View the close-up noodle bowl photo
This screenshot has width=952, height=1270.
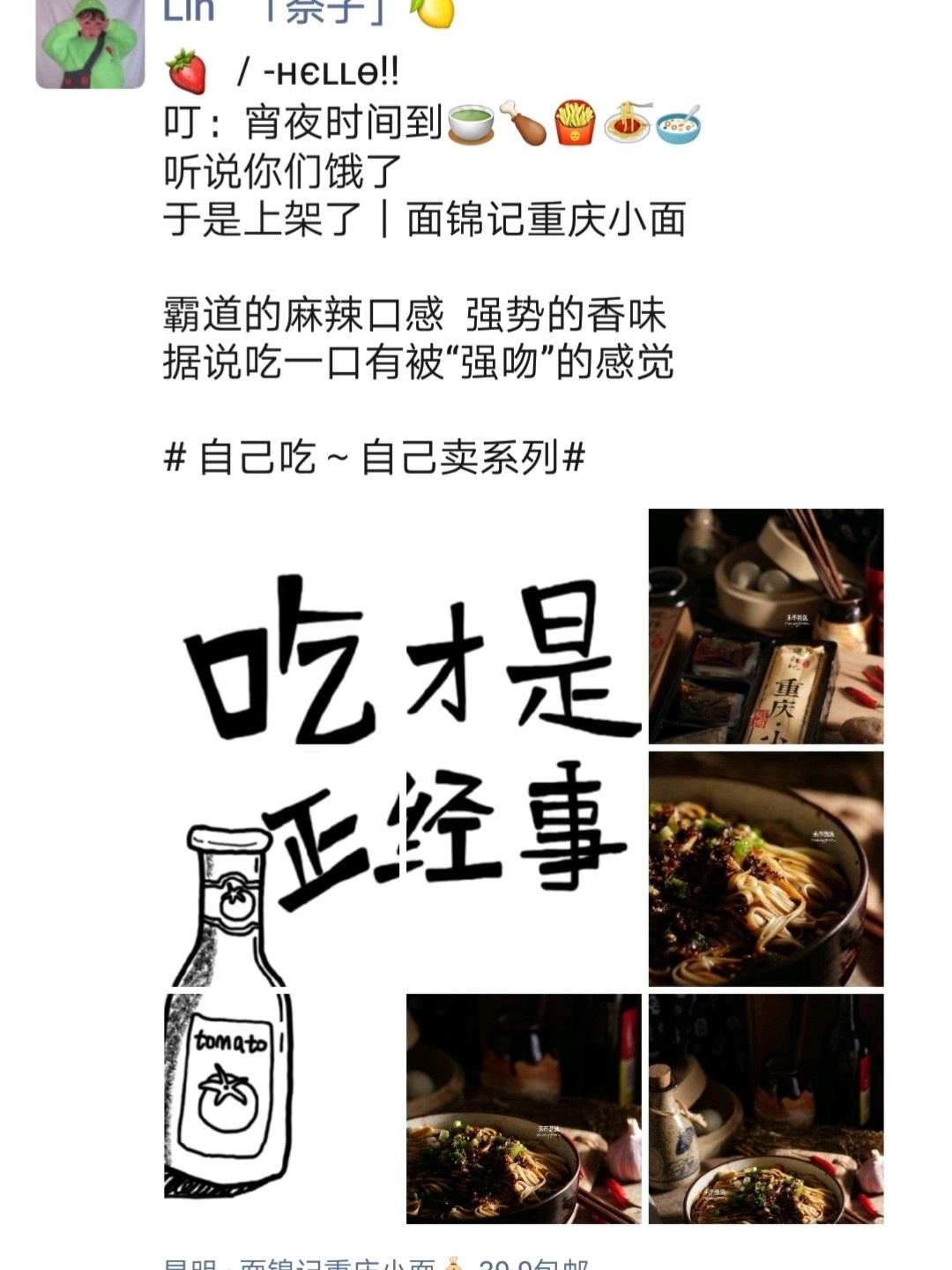click(x=765, y=869)
